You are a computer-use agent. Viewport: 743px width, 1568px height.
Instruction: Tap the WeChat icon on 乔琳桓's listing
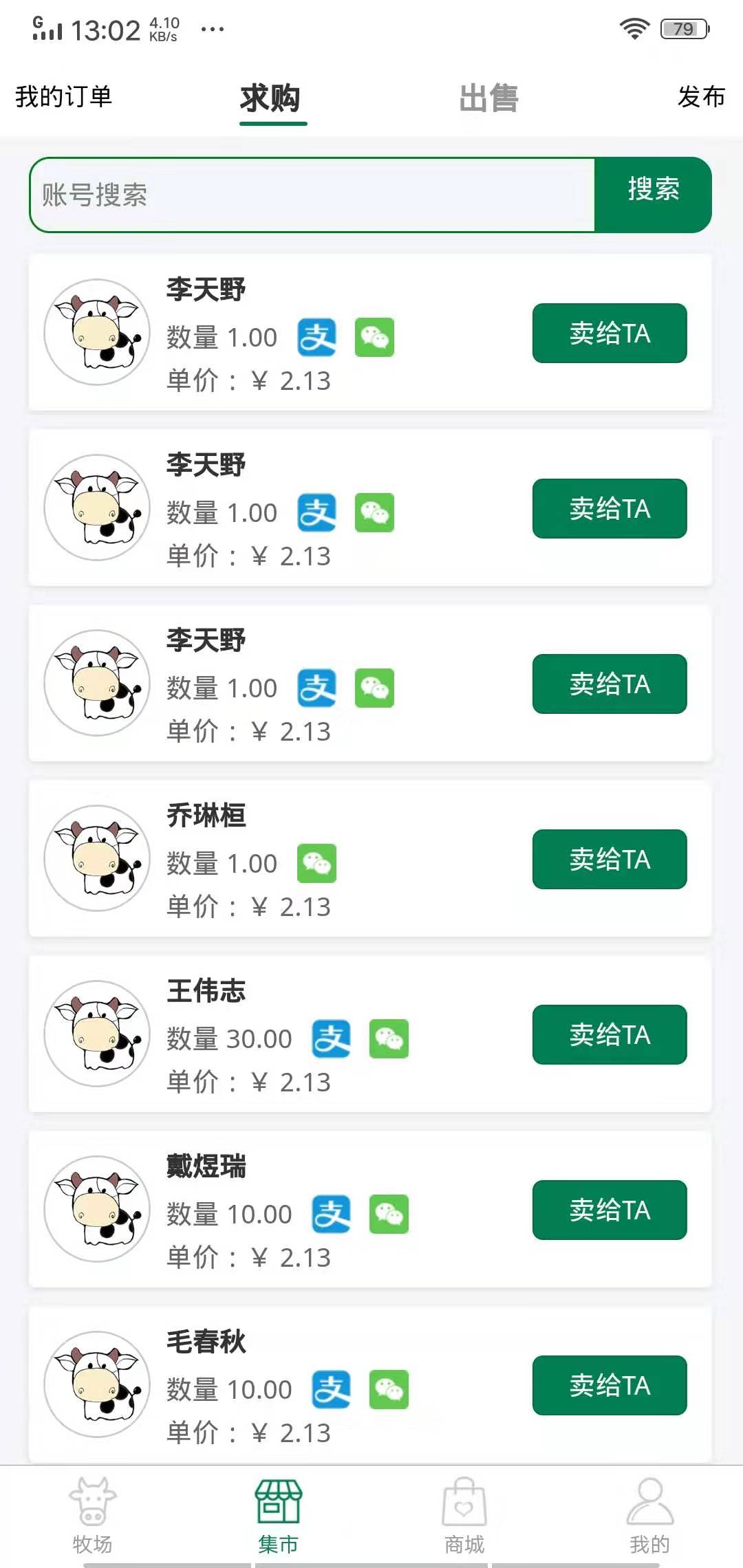(318, 864)
